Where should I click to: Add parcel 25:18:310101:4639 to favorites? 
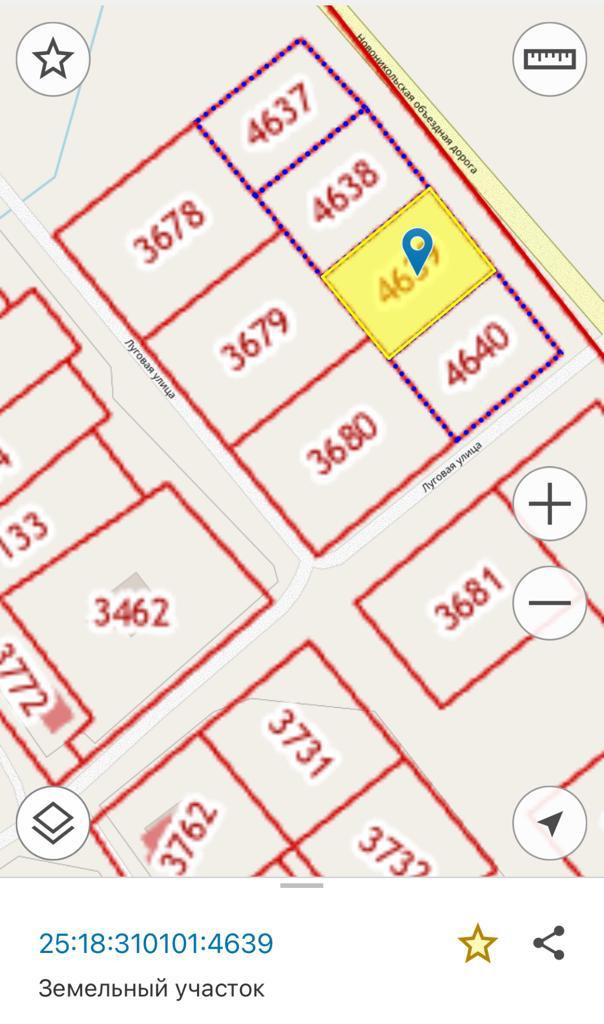click(477, 943)
